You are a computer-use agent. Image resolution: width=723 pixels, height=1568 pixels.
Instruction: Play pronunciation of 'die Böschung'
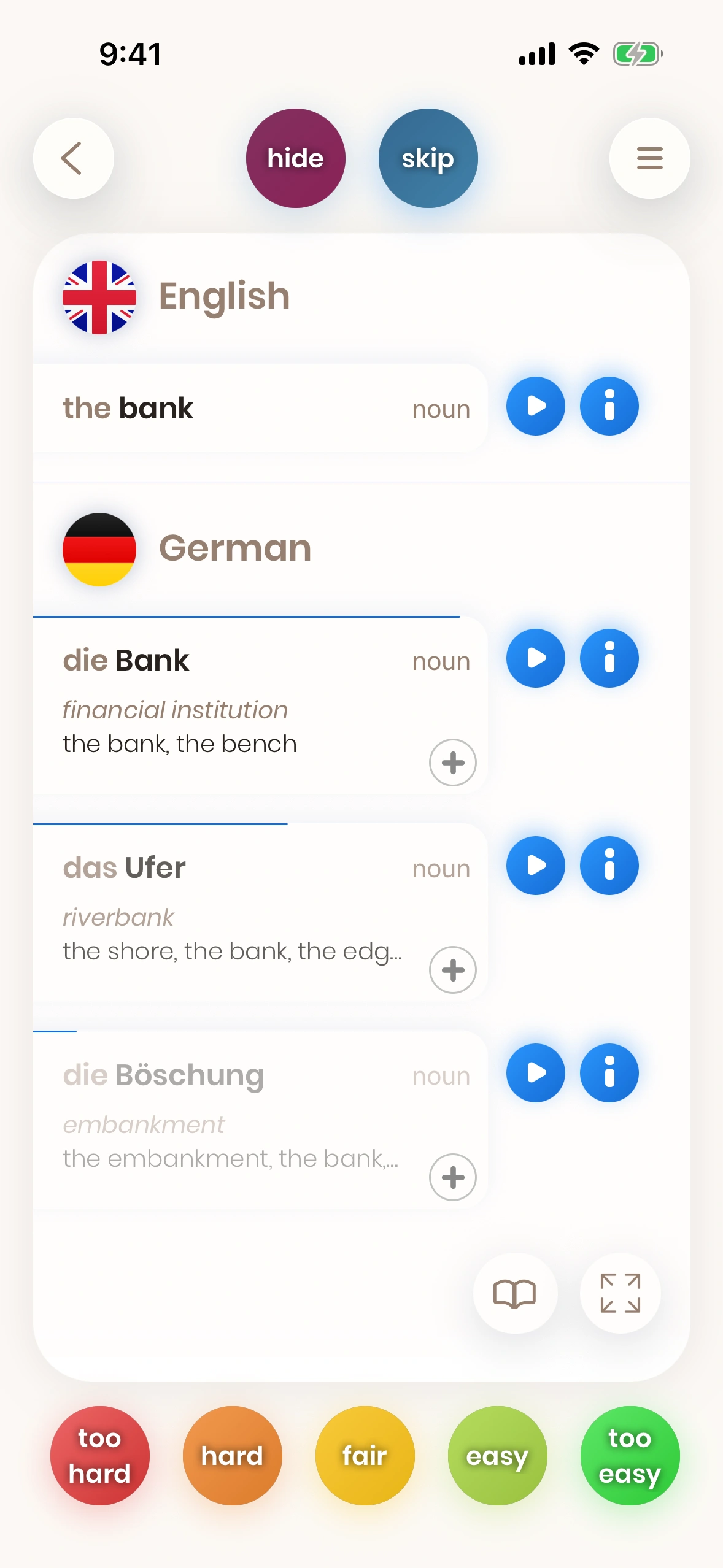tap(535, 1073)
